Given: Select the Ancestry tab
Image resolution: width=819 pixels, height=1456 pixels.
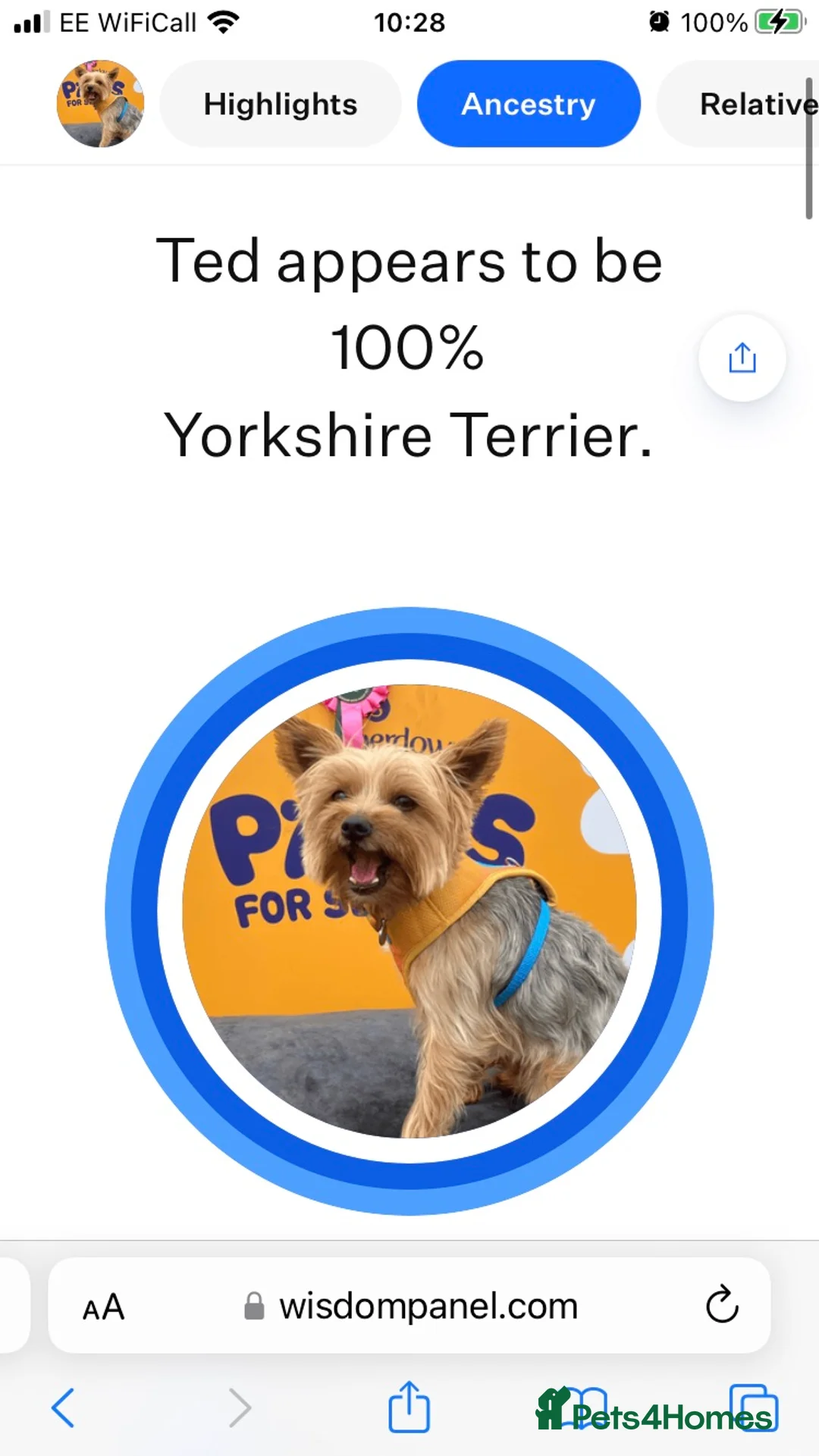Looking at the screenshot, I should click(x=529, y=104).
